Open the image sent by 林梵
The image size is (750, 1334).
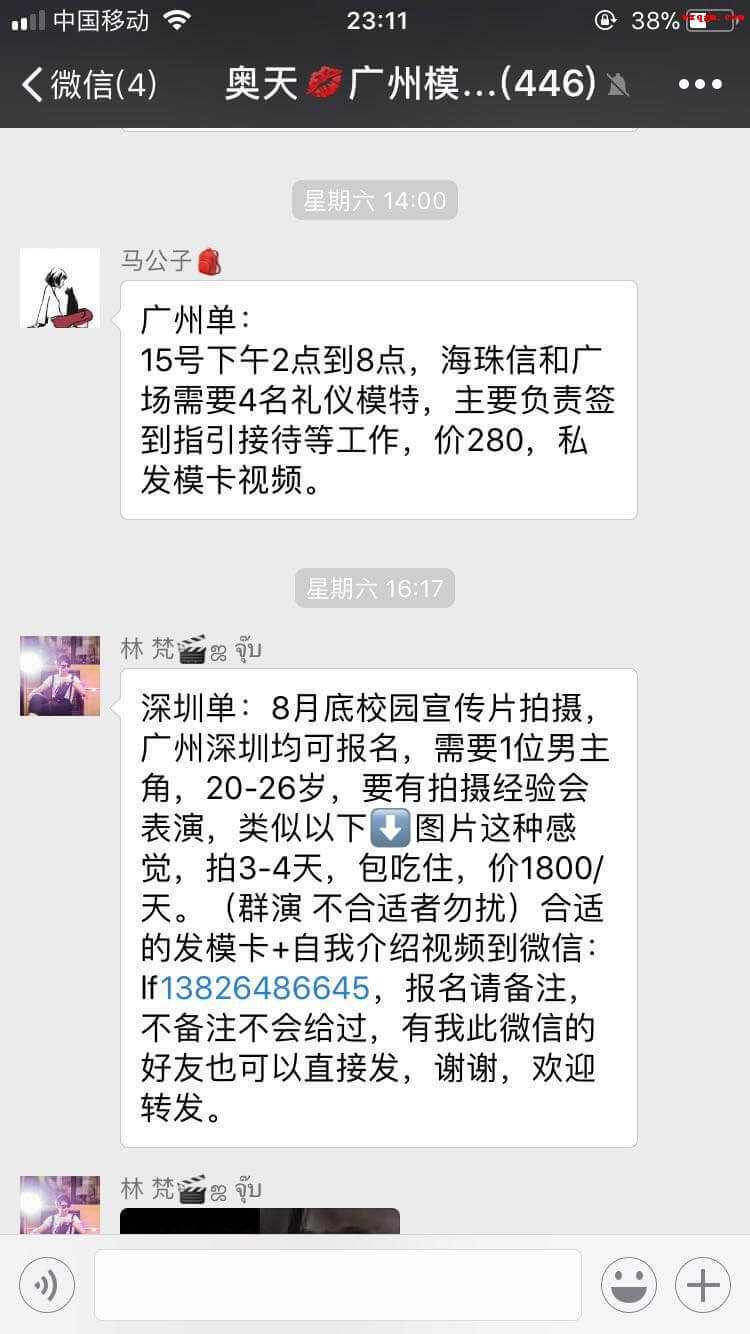tap(260, 1220)
